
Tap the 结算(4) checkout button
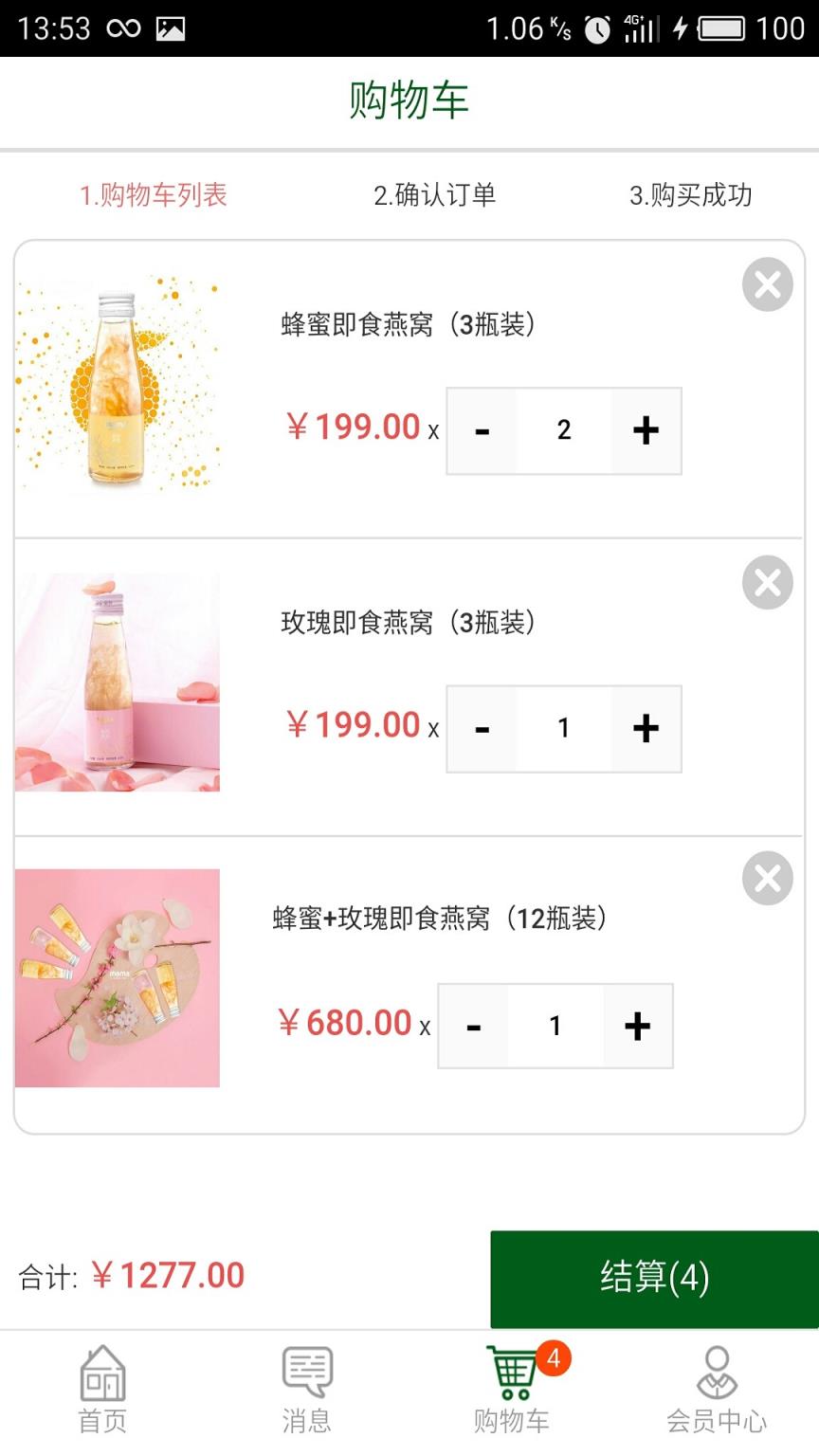[x=654, y=1278]
